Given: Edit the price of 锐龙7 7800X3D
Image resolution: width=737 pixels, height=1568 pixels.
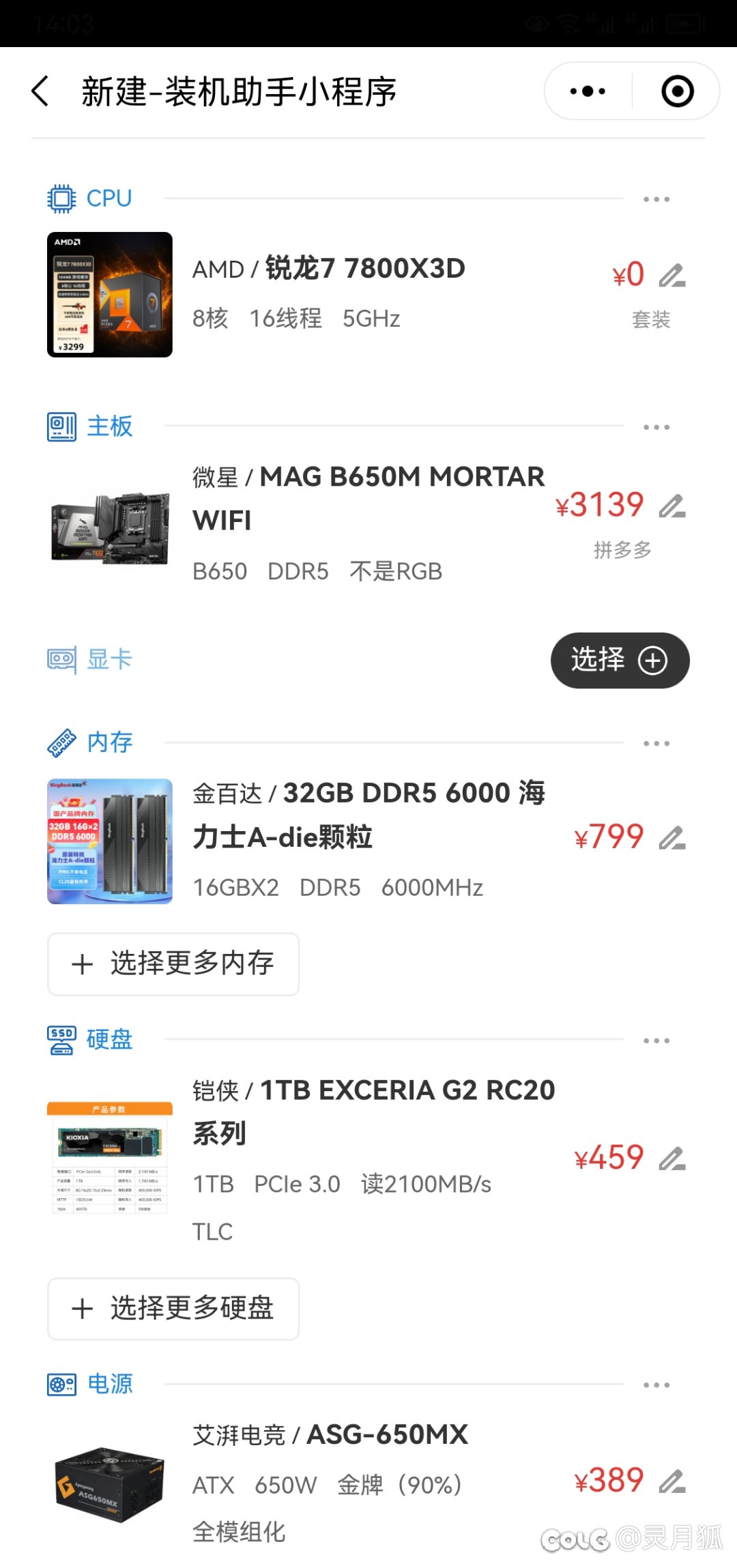Looking at the screenshot, I should pos(672,276).
